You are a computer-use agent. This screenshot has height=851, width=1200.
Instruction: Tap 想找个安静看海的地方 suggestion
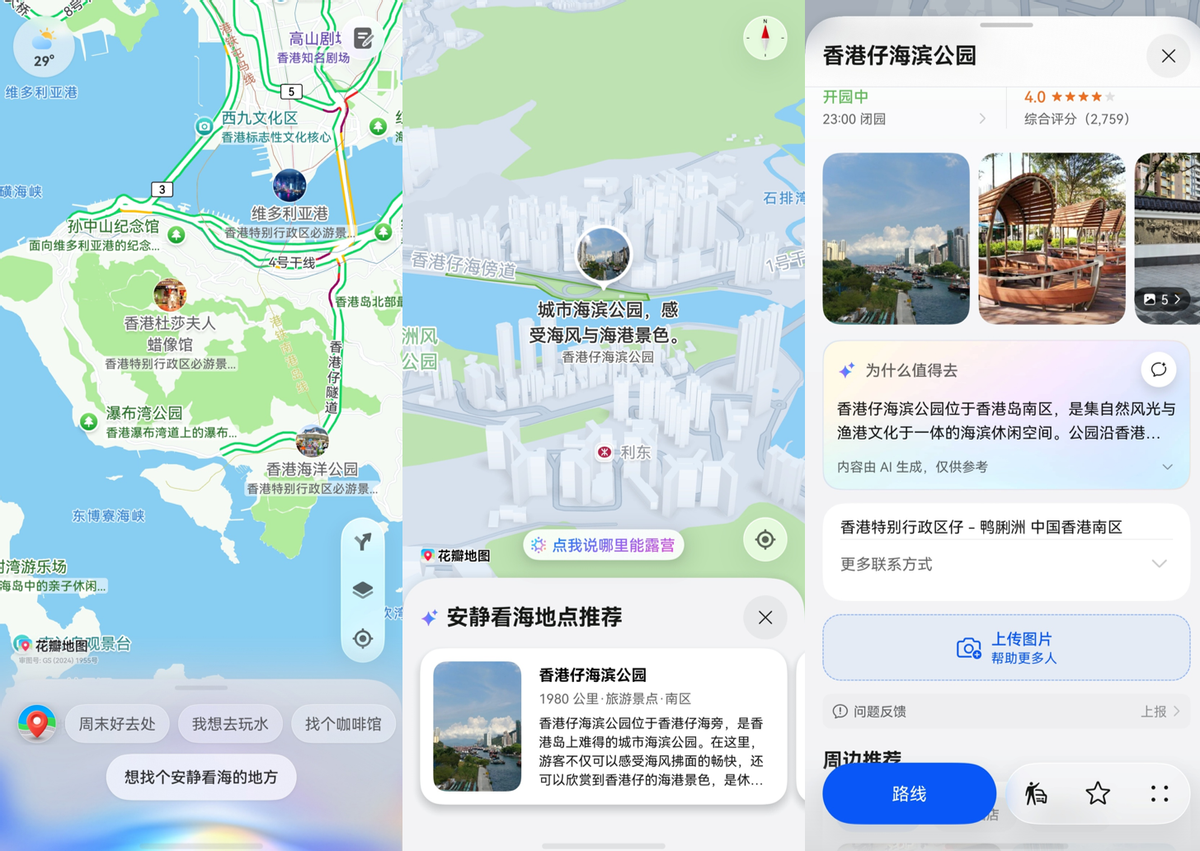click(x=201, y=777)
